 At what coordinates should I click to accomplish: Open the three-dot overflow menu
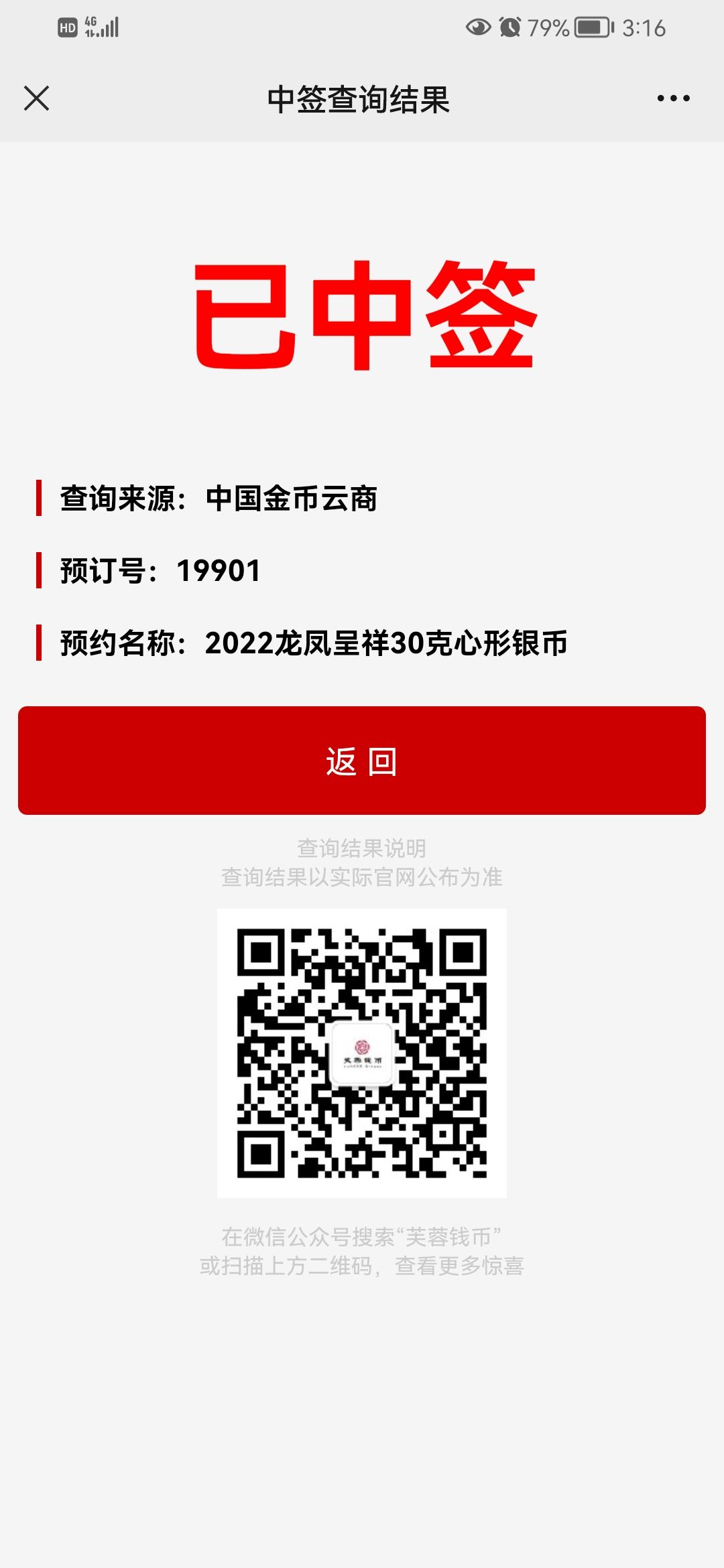point(673,99)
